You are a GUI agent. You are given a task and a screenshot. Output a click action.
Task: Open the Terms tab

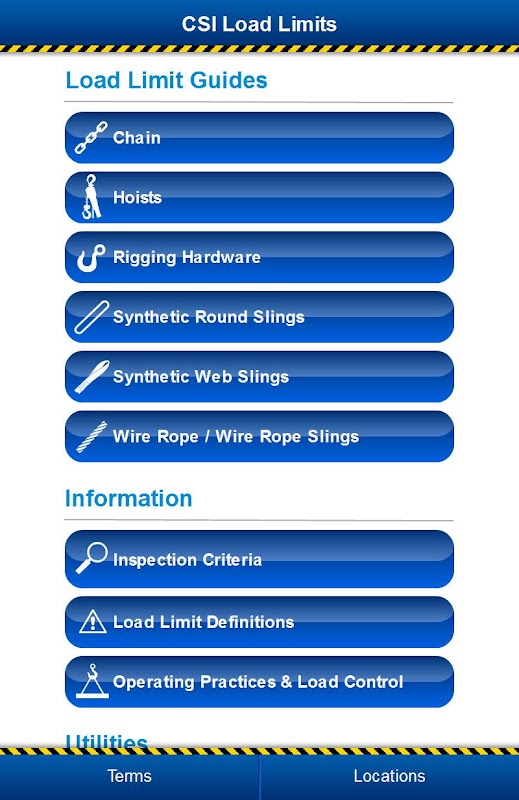click(130, 777)
